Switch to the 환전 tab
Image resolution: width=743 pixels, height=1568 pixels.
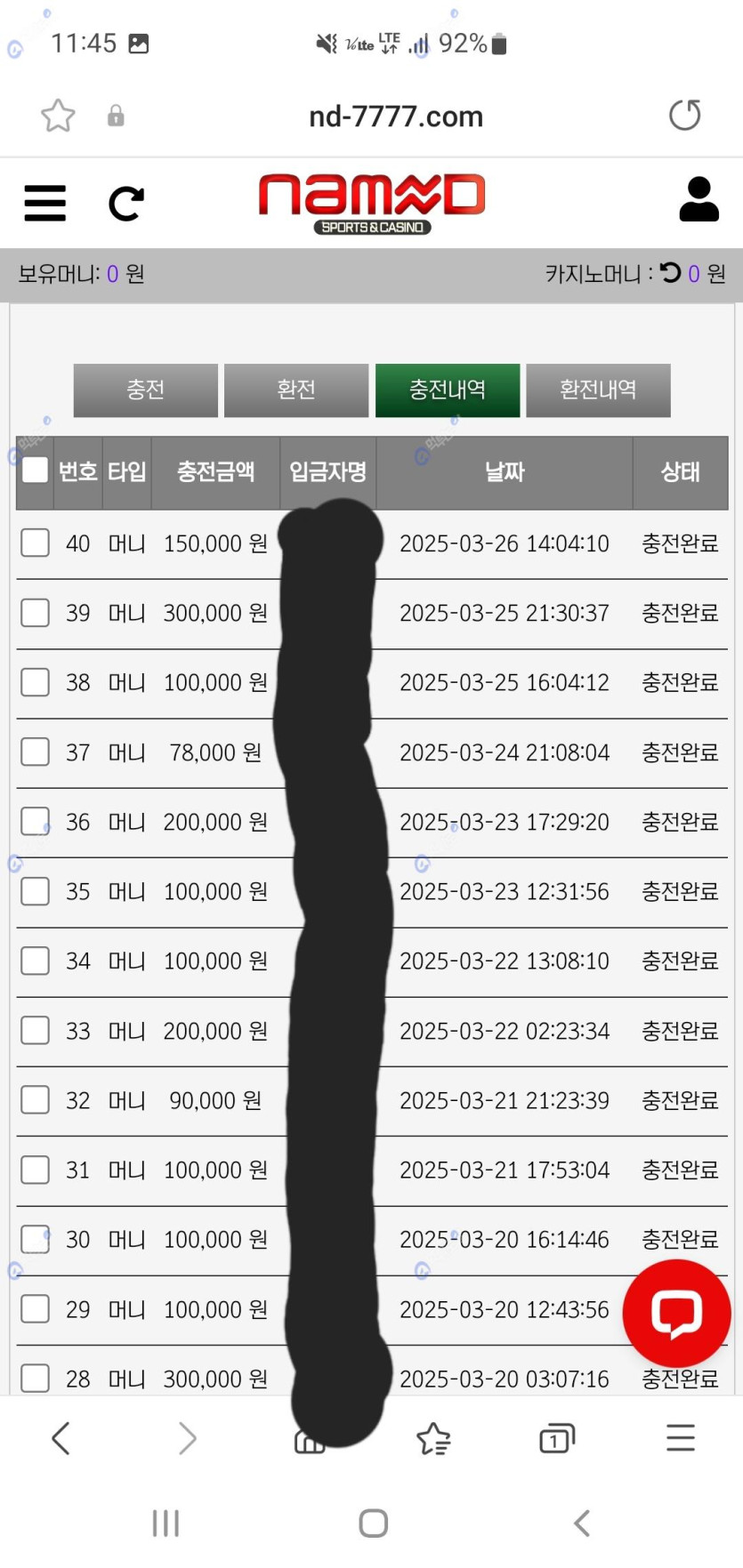[x=296, y=390]
